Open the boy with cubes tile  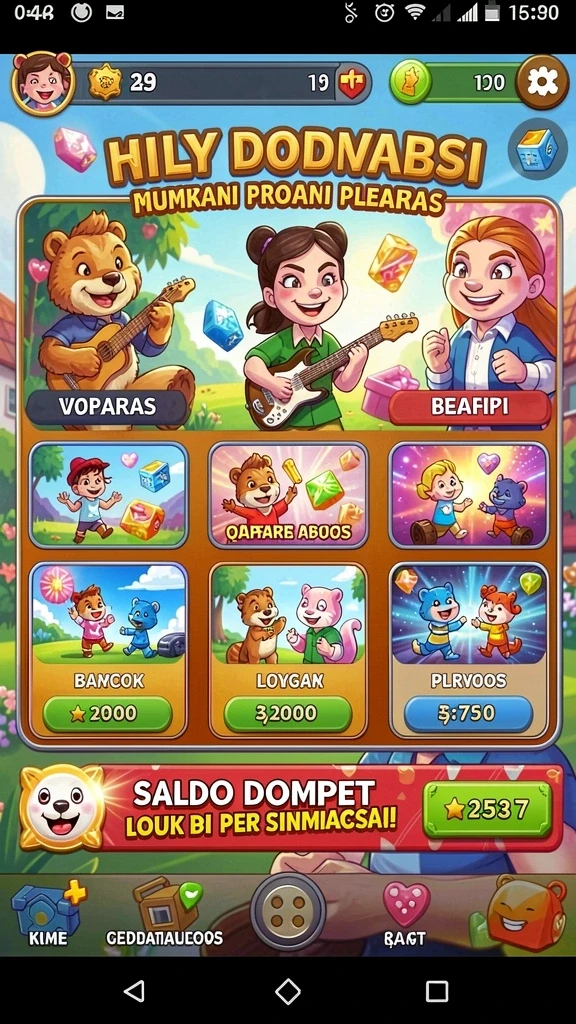[108, 495]
